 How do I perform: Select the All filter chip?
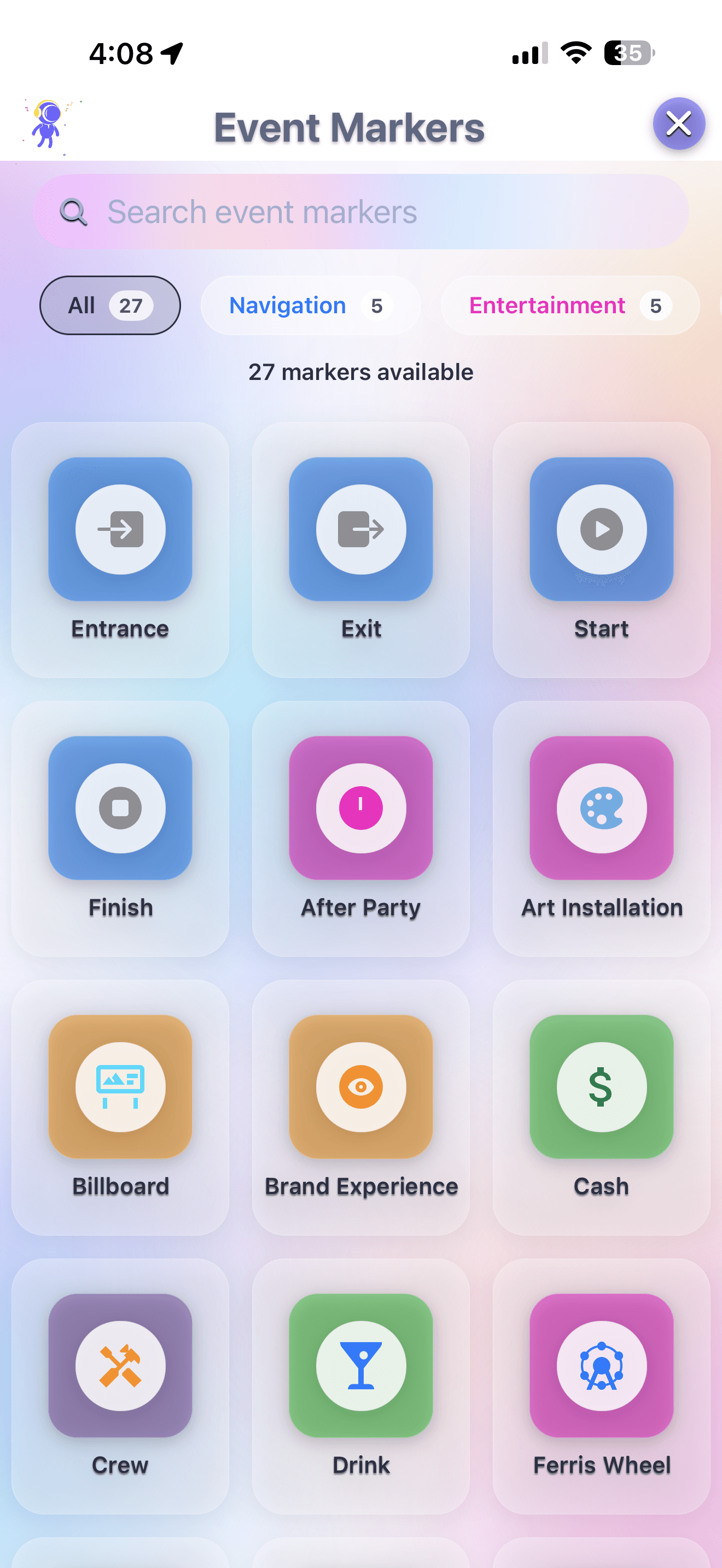109,306
